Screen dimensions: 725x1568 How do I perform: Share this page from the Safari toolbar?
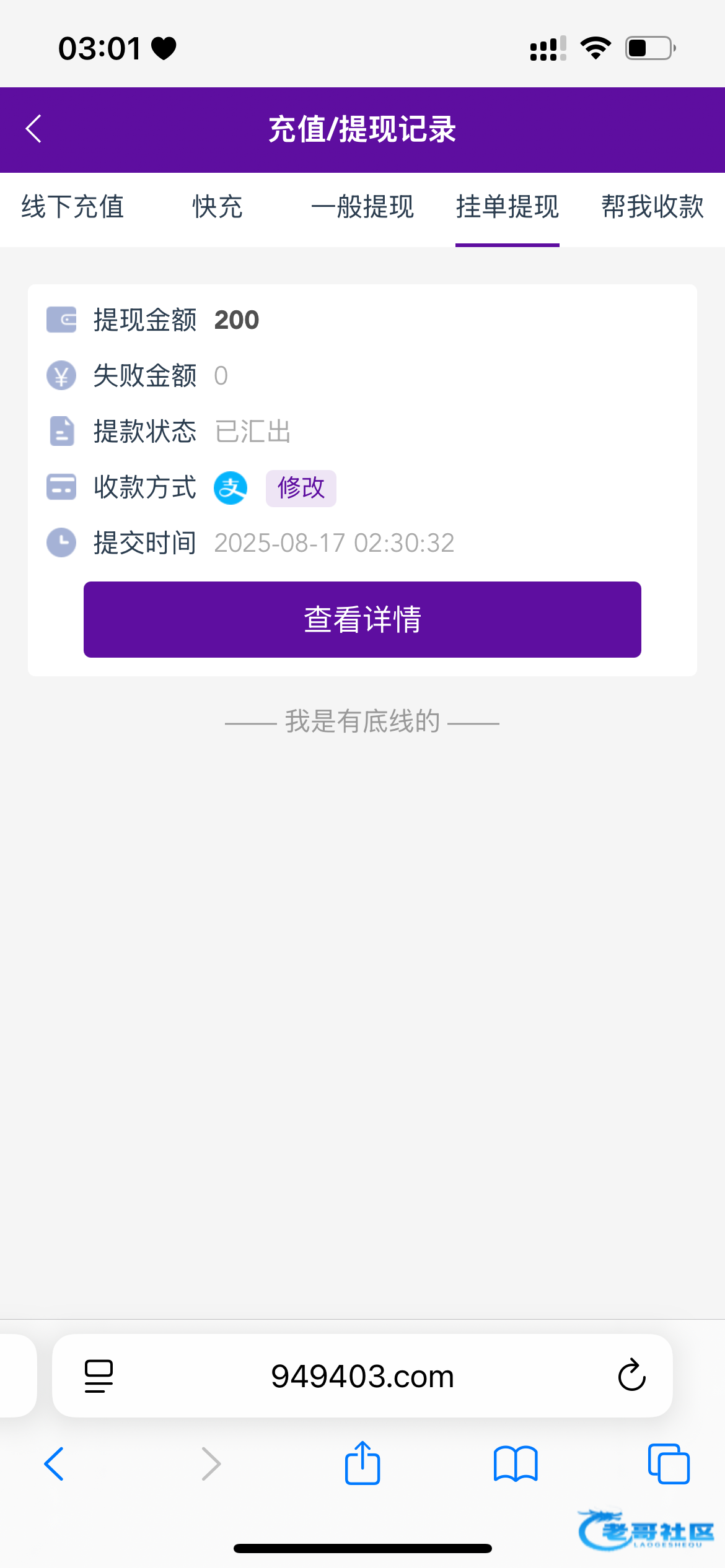coord(362,1463)
